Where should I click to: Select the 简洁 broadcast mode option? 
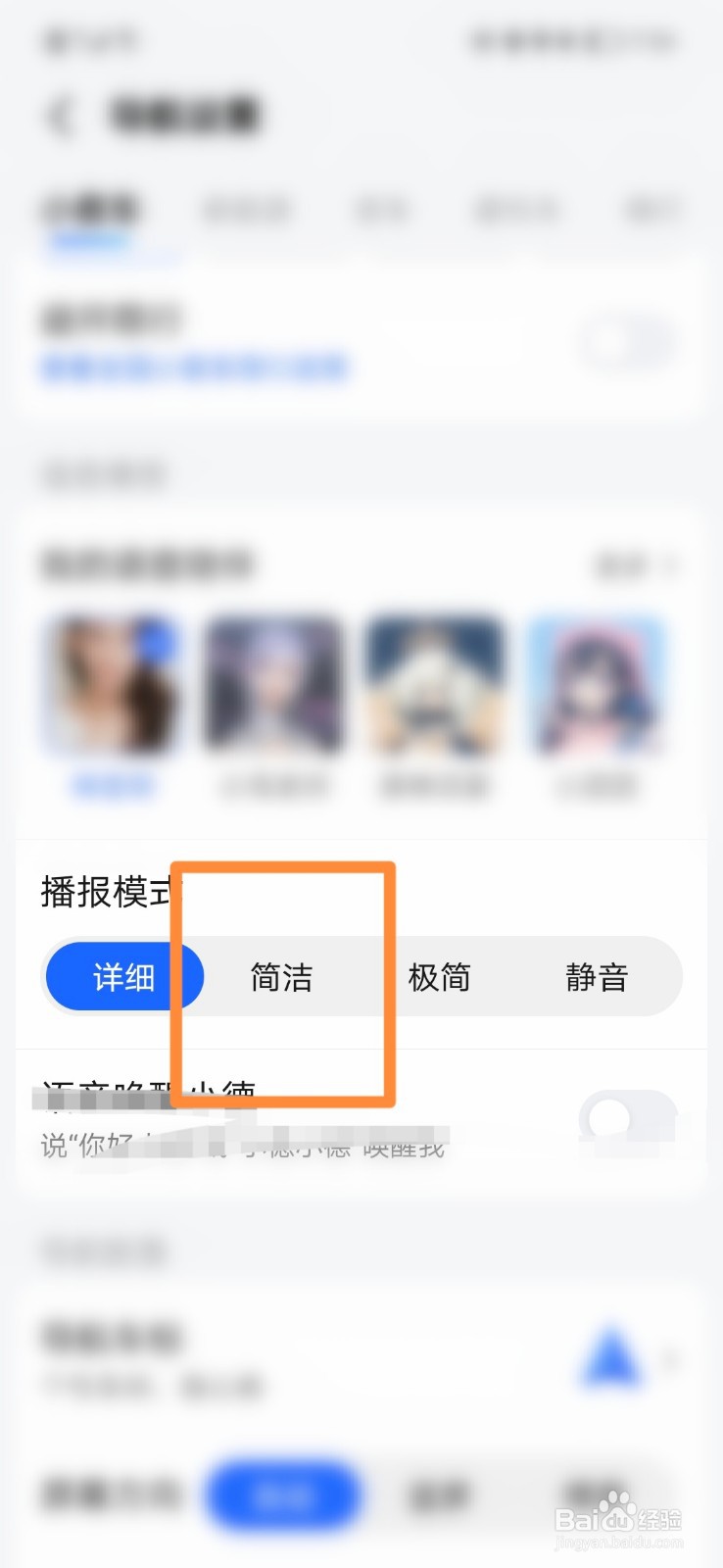pos(281,976)
